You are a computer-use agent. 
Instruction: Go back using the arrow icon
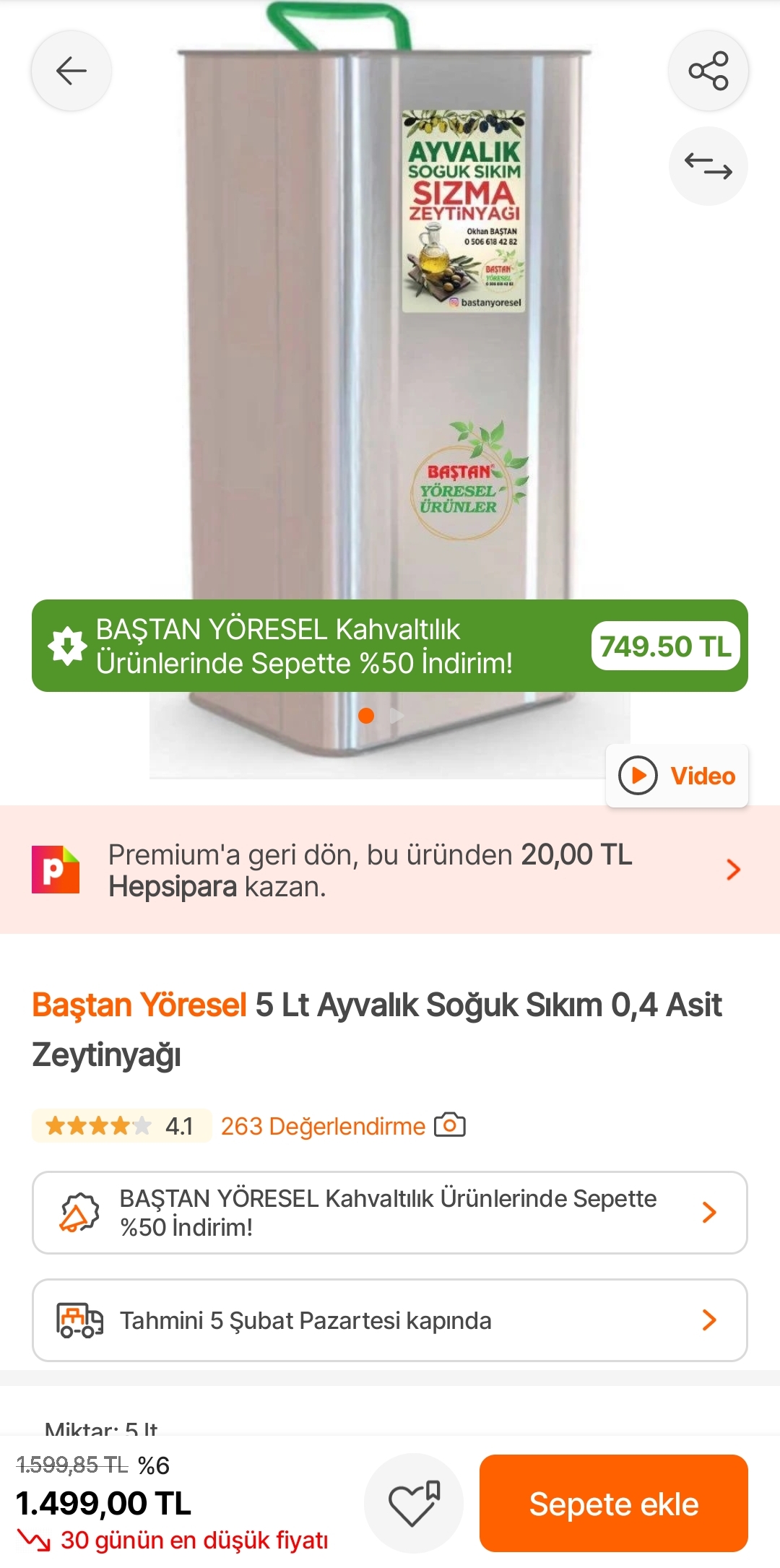click(x=71, y=71)
